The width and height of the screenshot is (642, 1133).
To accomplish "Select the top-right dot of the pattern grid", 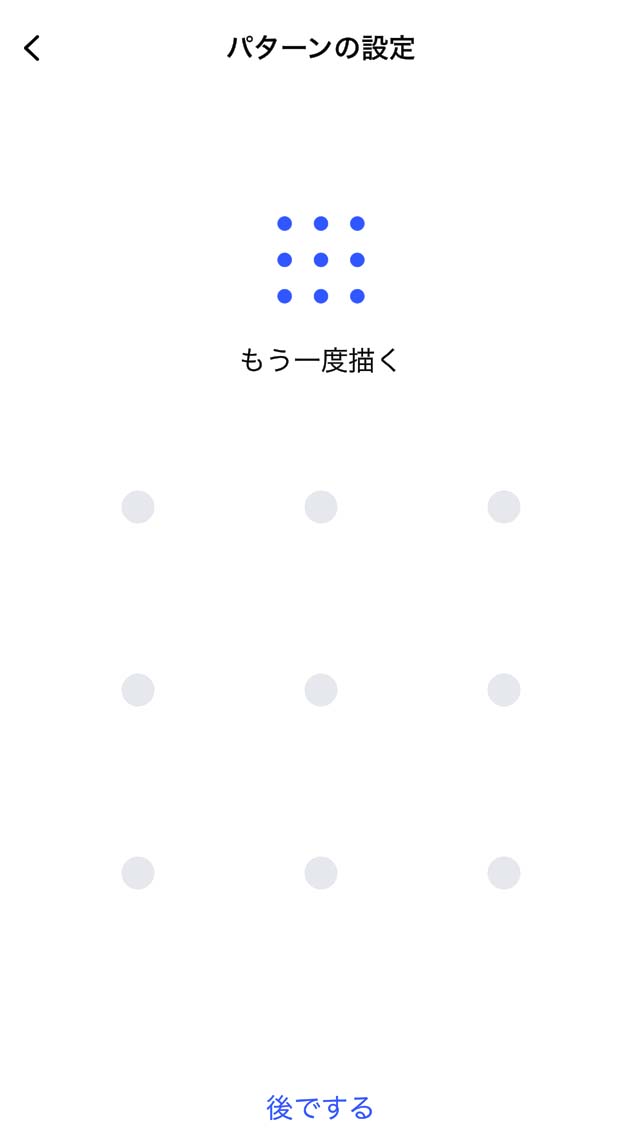I will point(504,507).
